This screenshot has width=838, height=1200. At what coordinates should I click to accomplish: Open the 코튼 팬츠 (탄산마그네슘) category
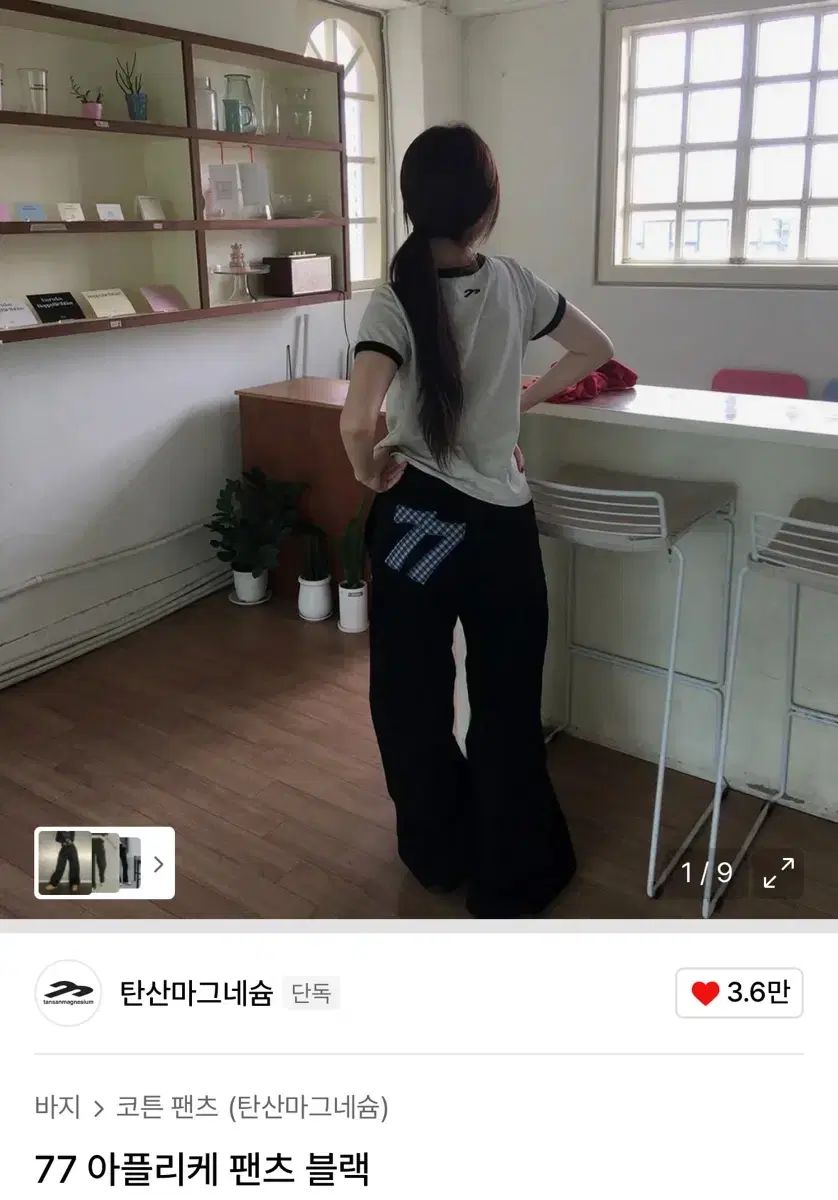tap(252, 1107)
